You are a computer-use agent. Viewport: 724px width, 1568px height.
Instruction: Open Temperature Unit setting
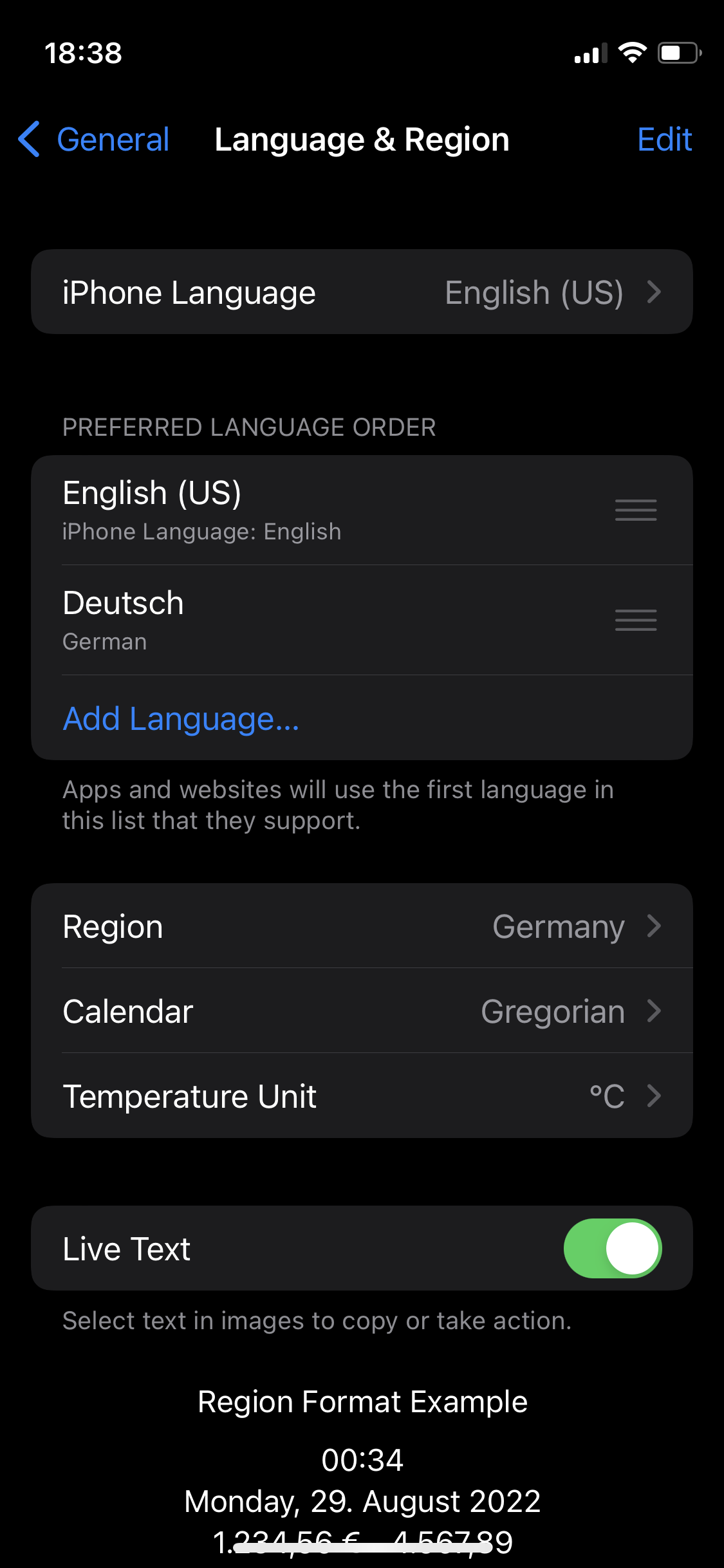click(x=362, y=1096)
